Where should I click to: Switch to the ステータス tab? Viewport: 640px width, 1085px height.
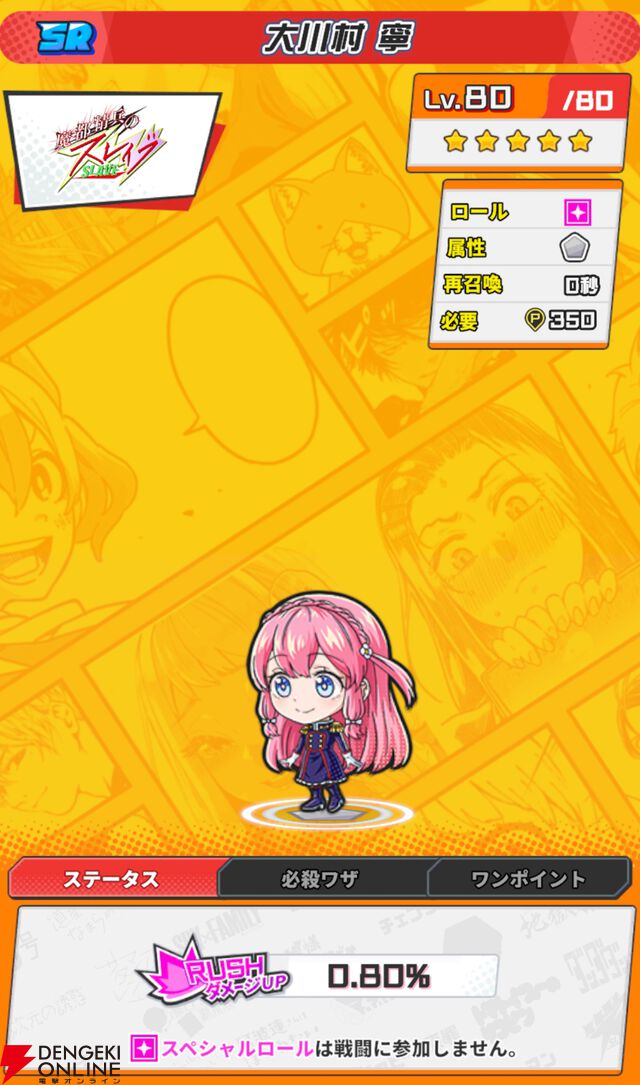111,879
